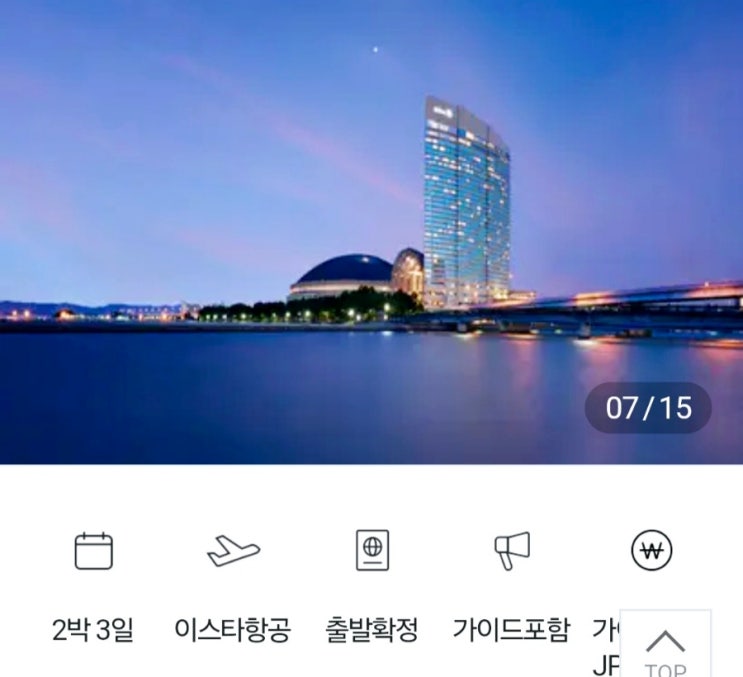Open the hotel photo in the gallery
This screenshot has height=677, width=743.
coord(371,232)
